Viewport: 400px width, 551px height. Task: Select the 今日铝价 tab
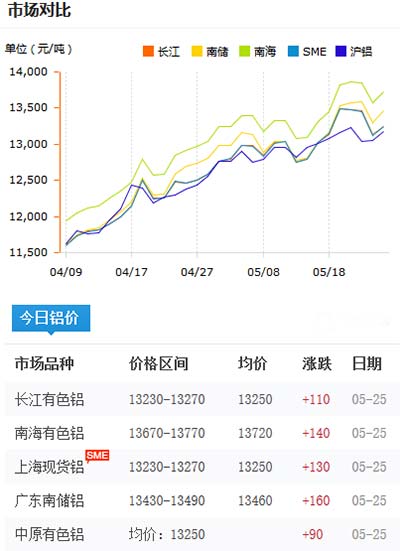51,318
